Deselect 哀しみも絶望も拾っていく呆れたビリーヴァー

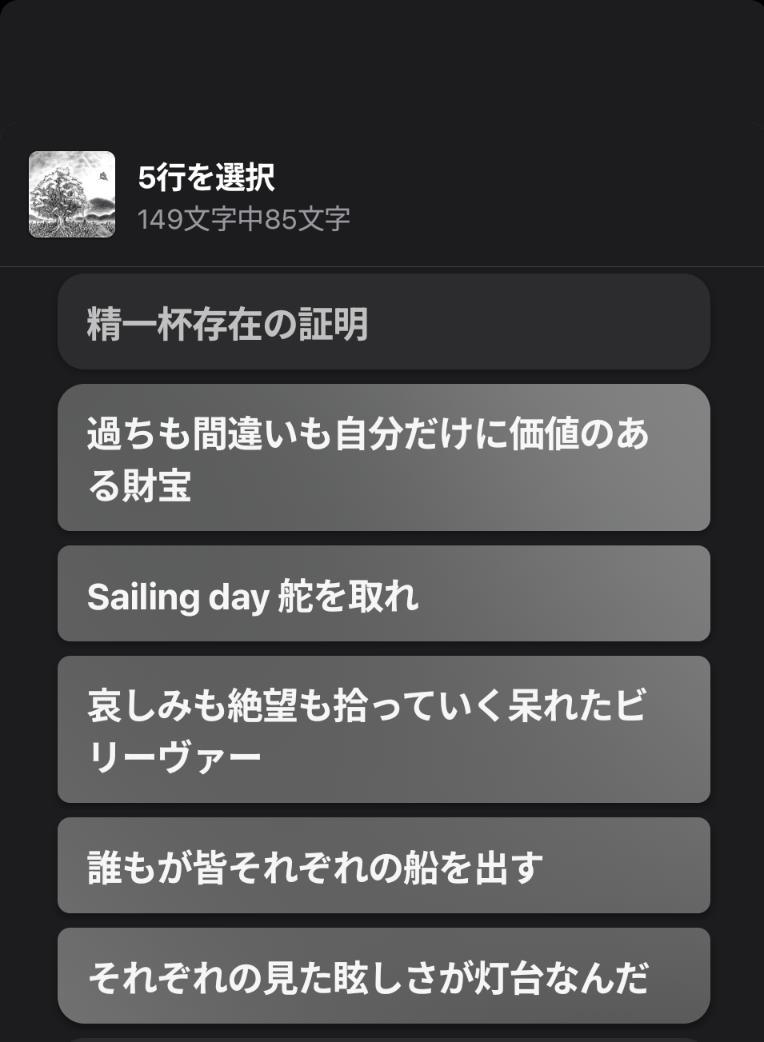pos(383,730)
